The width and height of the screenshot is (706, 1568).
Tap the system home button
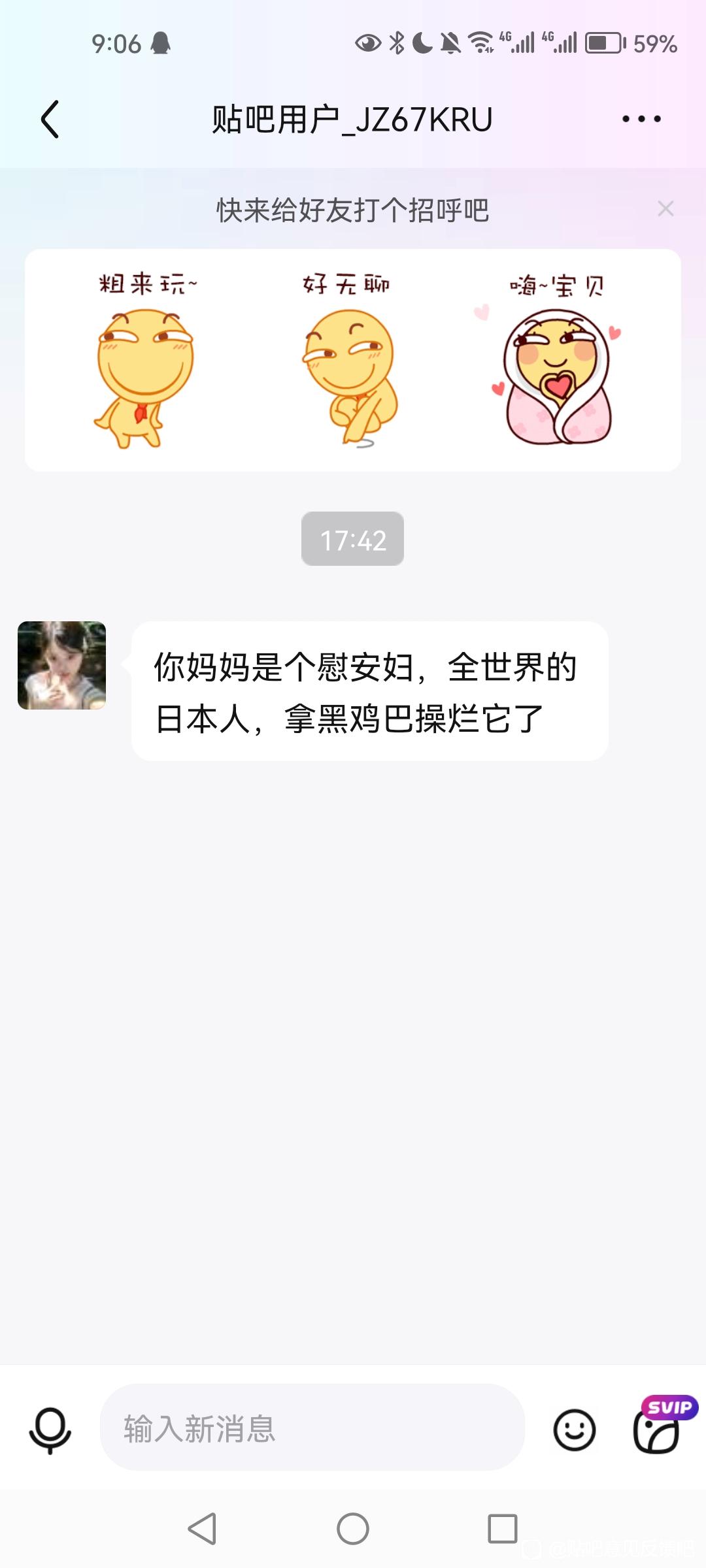point(352,1529)
